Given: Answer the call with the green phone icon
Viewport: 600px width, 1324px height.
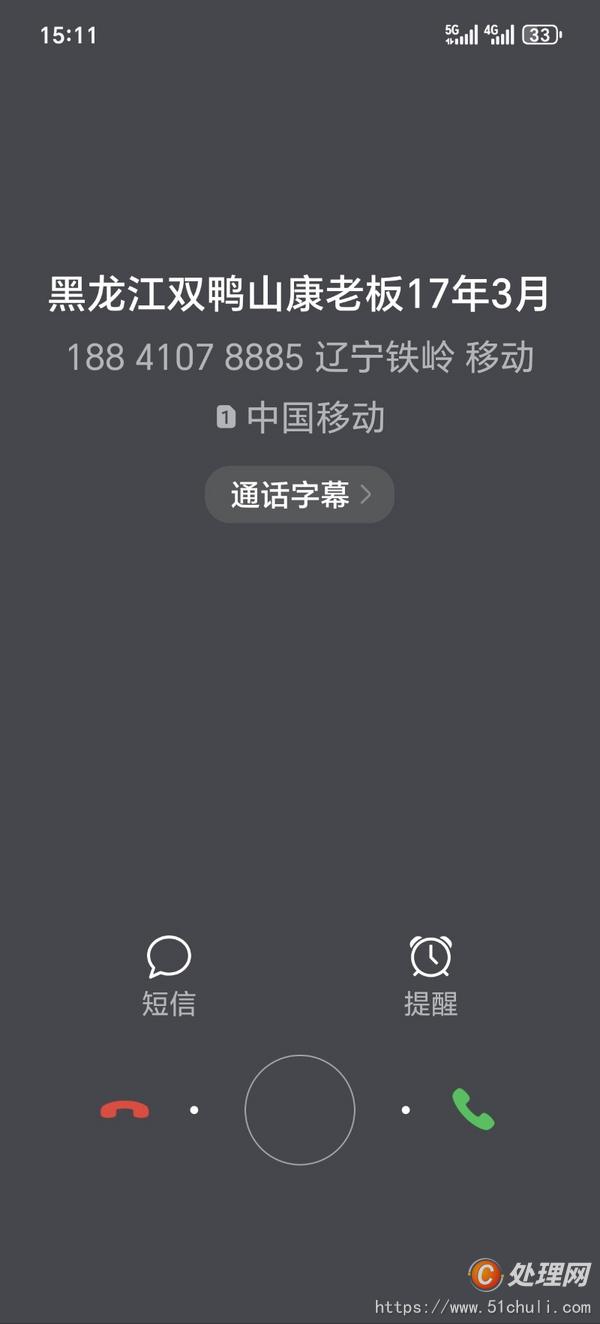Looking at the screenshot, I should (473, 1109).
